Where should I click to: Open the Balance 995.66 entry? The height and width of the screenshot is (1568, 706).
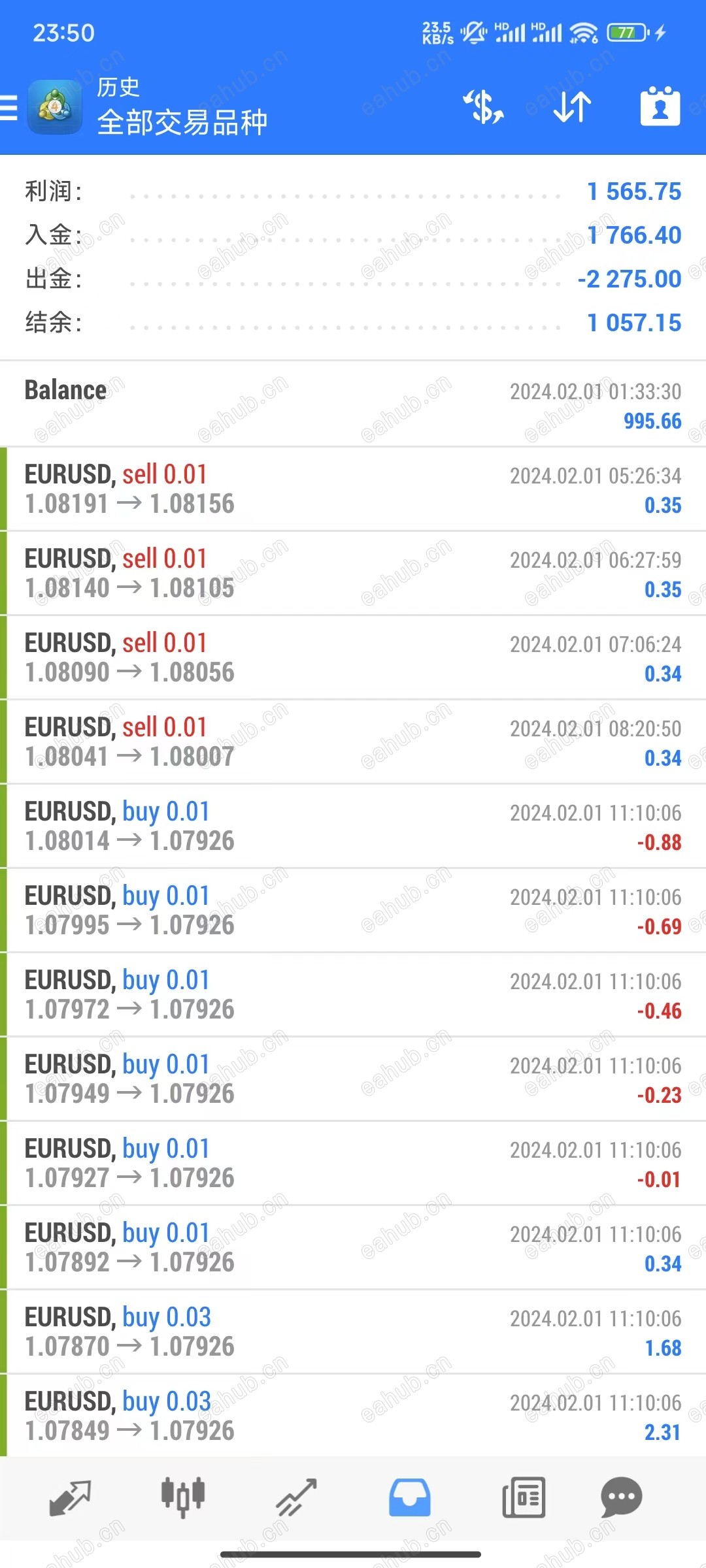(353, 405)
